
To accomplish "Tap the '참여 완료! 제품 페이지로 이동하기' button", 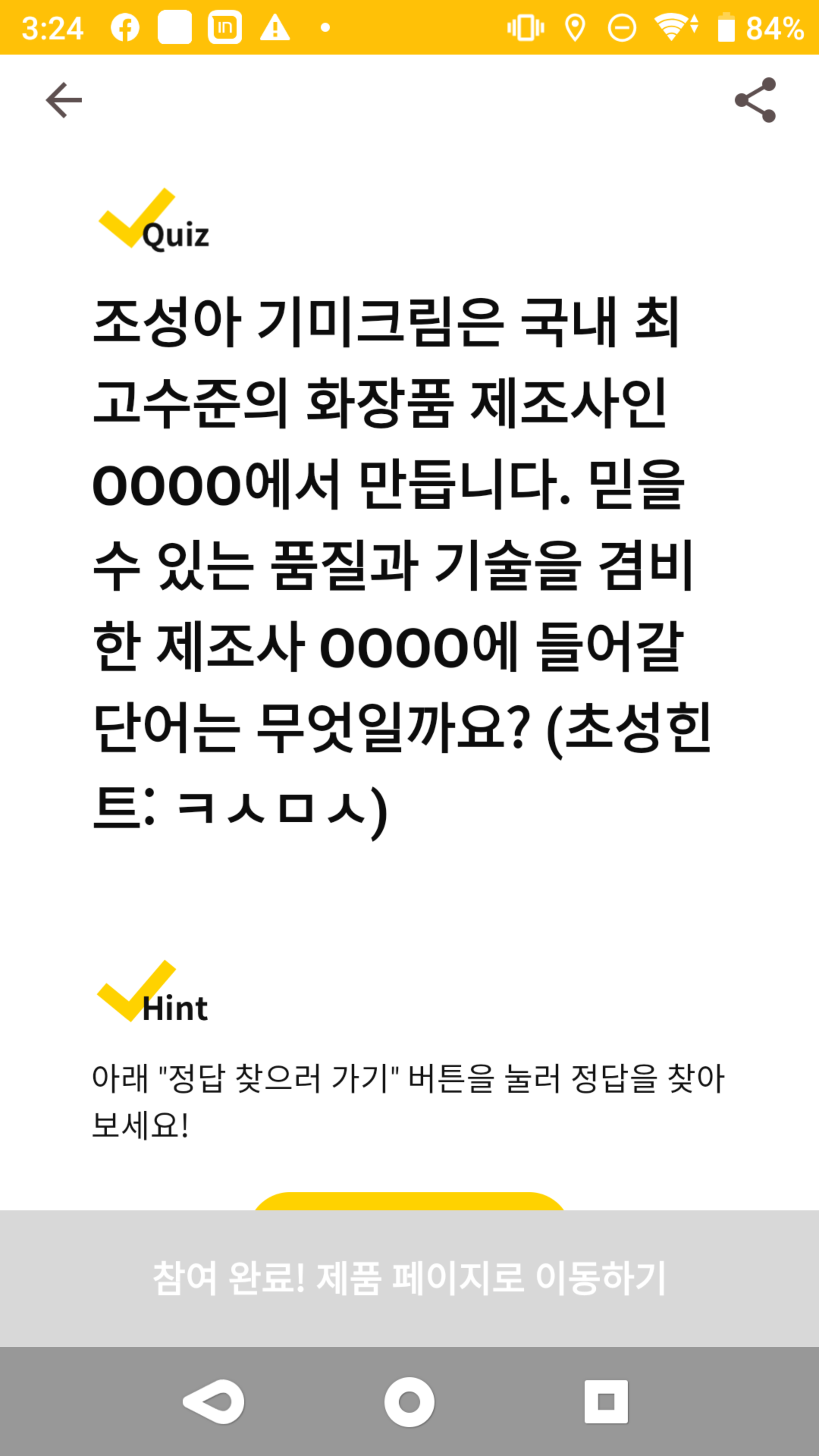I will 409,1279.
